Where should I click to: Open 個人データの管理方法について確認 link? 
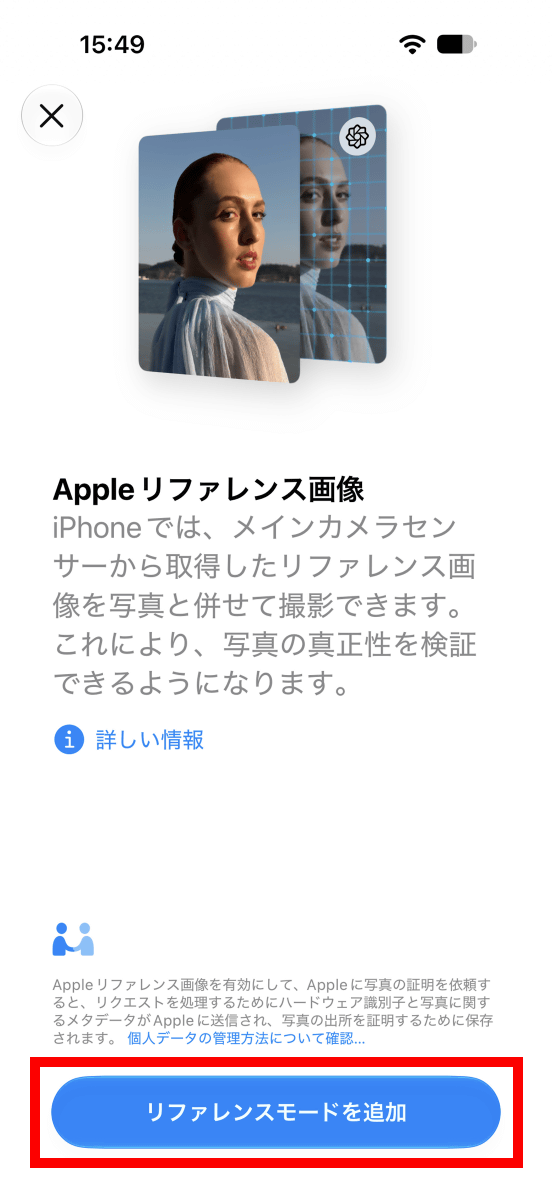point(246,1039)
